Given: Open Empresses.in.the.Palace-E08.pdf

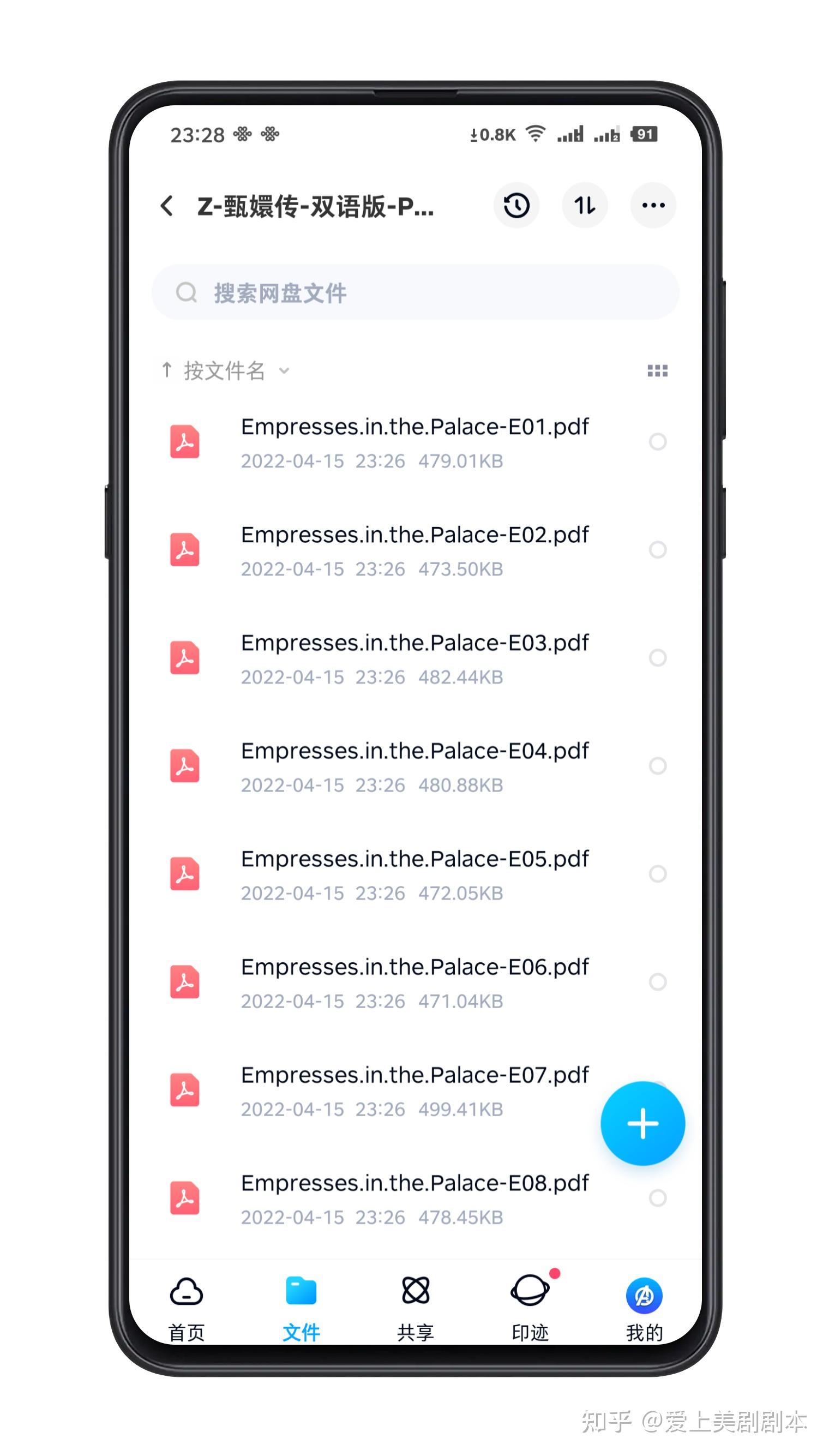Looking at the screenshot, I should (414, 1197).
